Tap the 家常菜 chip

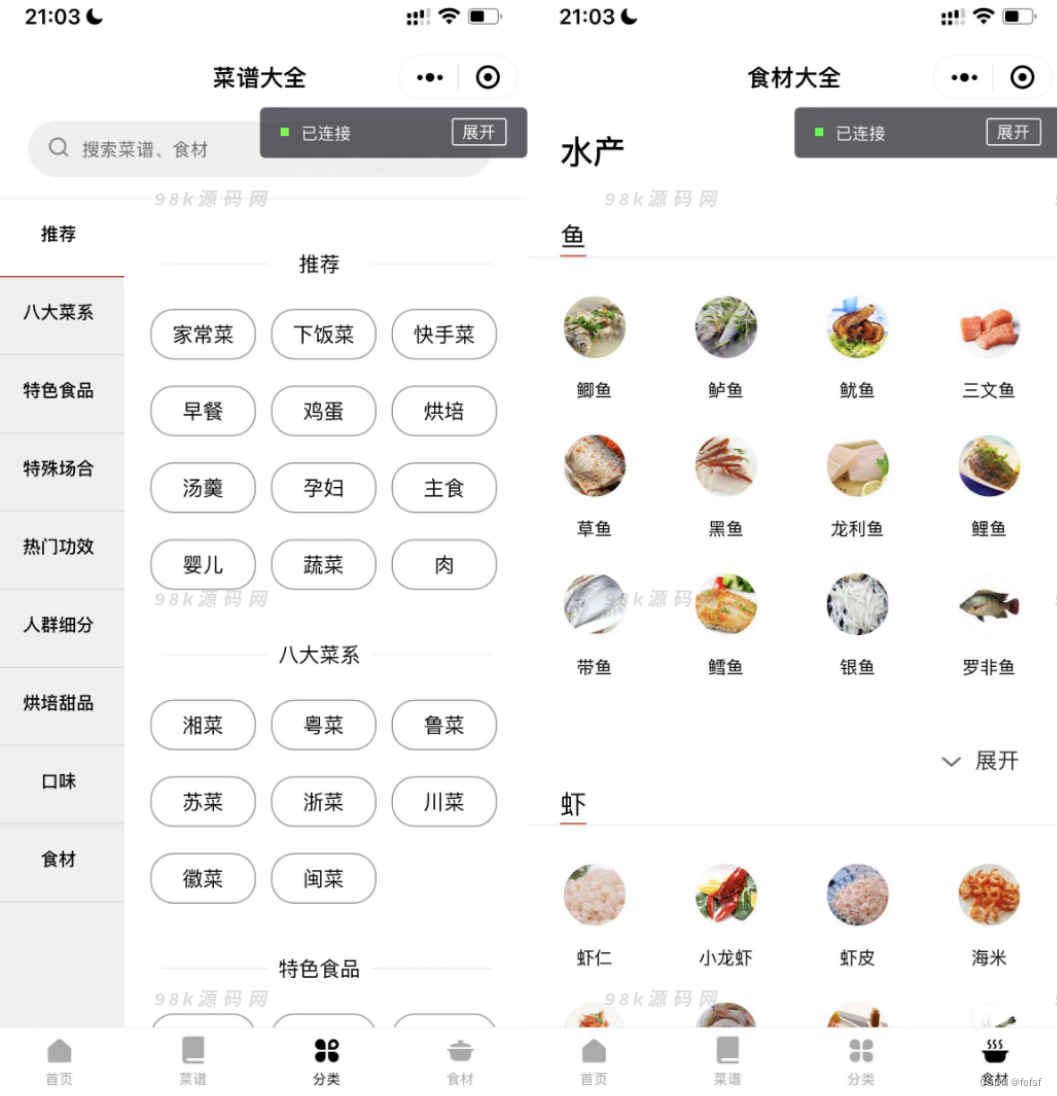pos(203,335)
